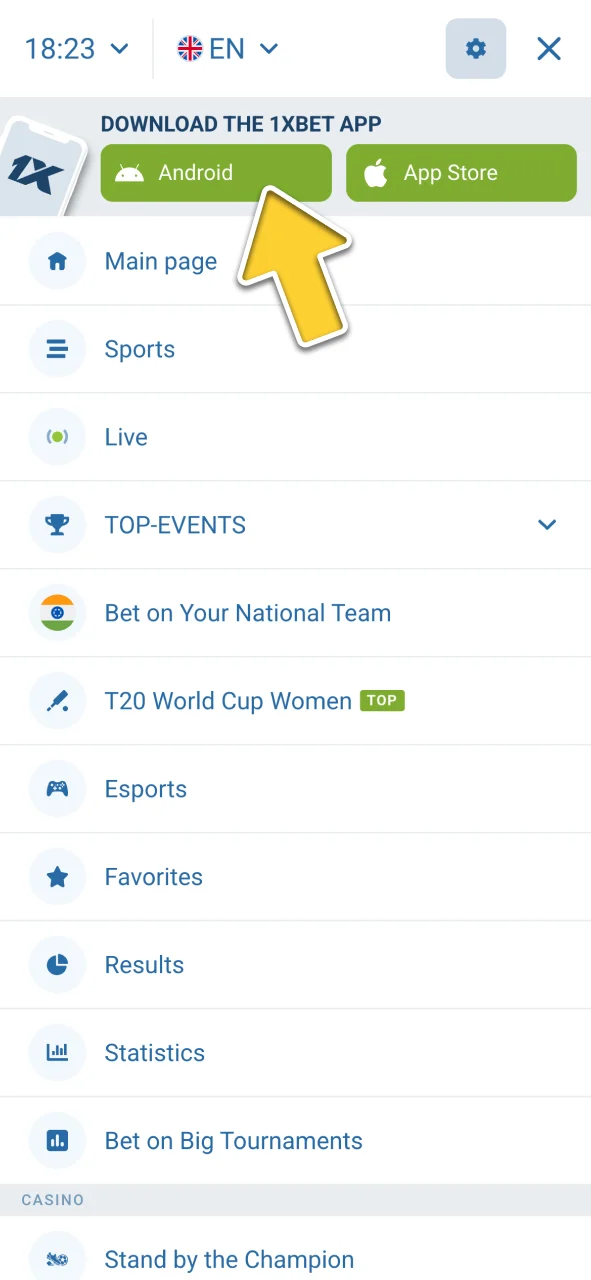The height and width of the screenshot is (1280, 591).
Task: Get the app from App Store
Action: pyautogui.click(x=461, y=173)
